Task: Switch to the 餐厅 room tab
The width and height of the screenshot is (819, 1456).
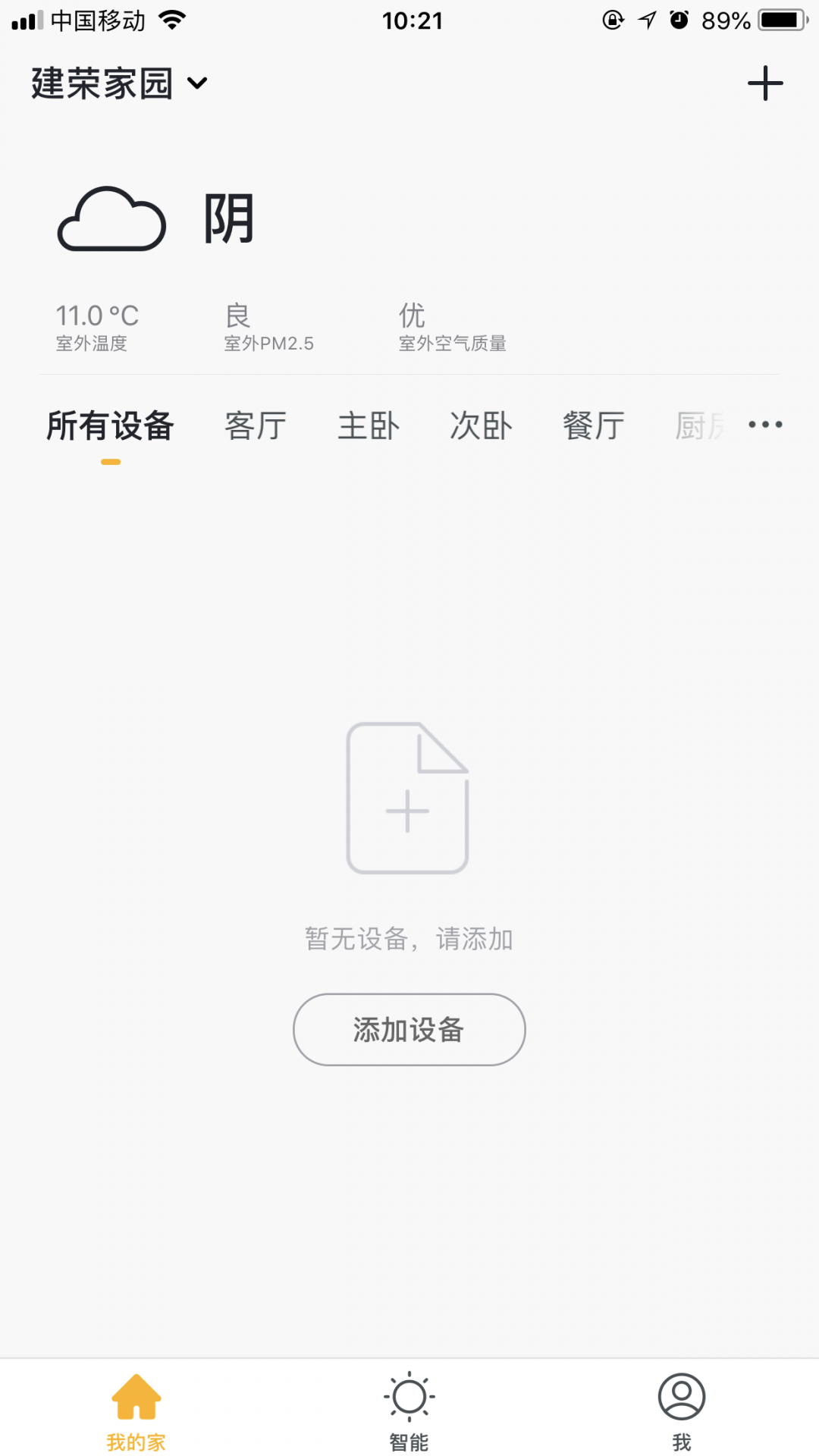Action: 594,426
